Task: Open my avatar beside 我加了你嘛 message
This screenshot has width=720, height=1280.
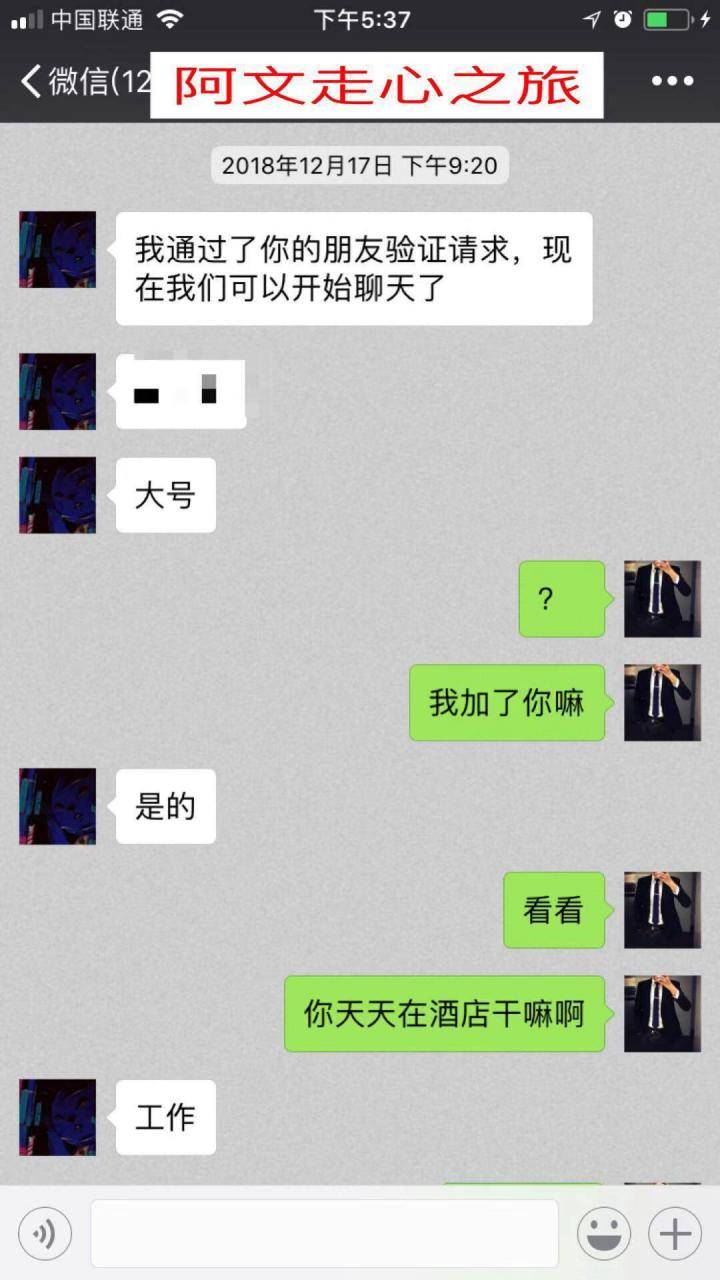Action: coord(662,703)
